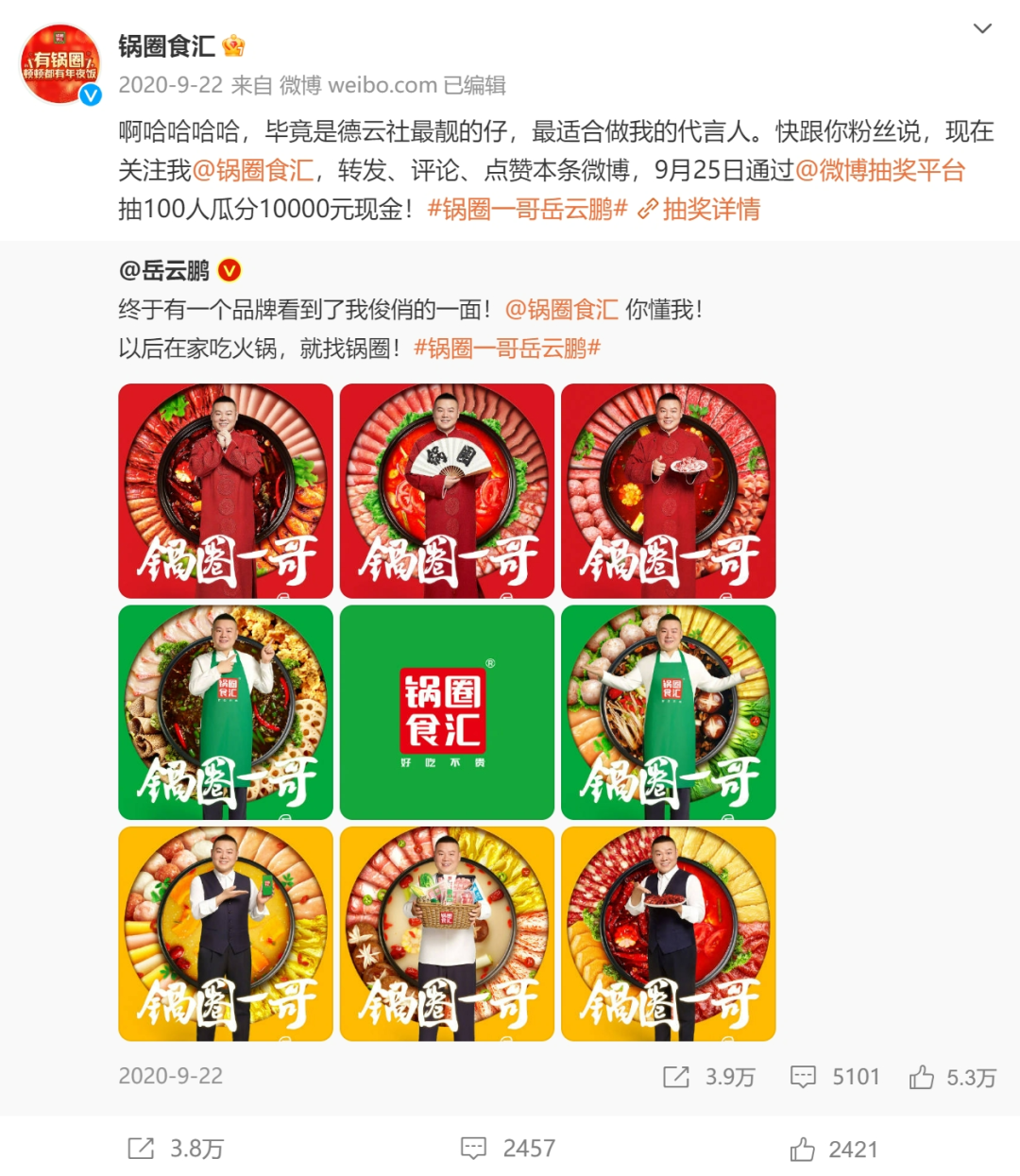
Task: Expand the post options chevron
Action: (x=982, y=28)
